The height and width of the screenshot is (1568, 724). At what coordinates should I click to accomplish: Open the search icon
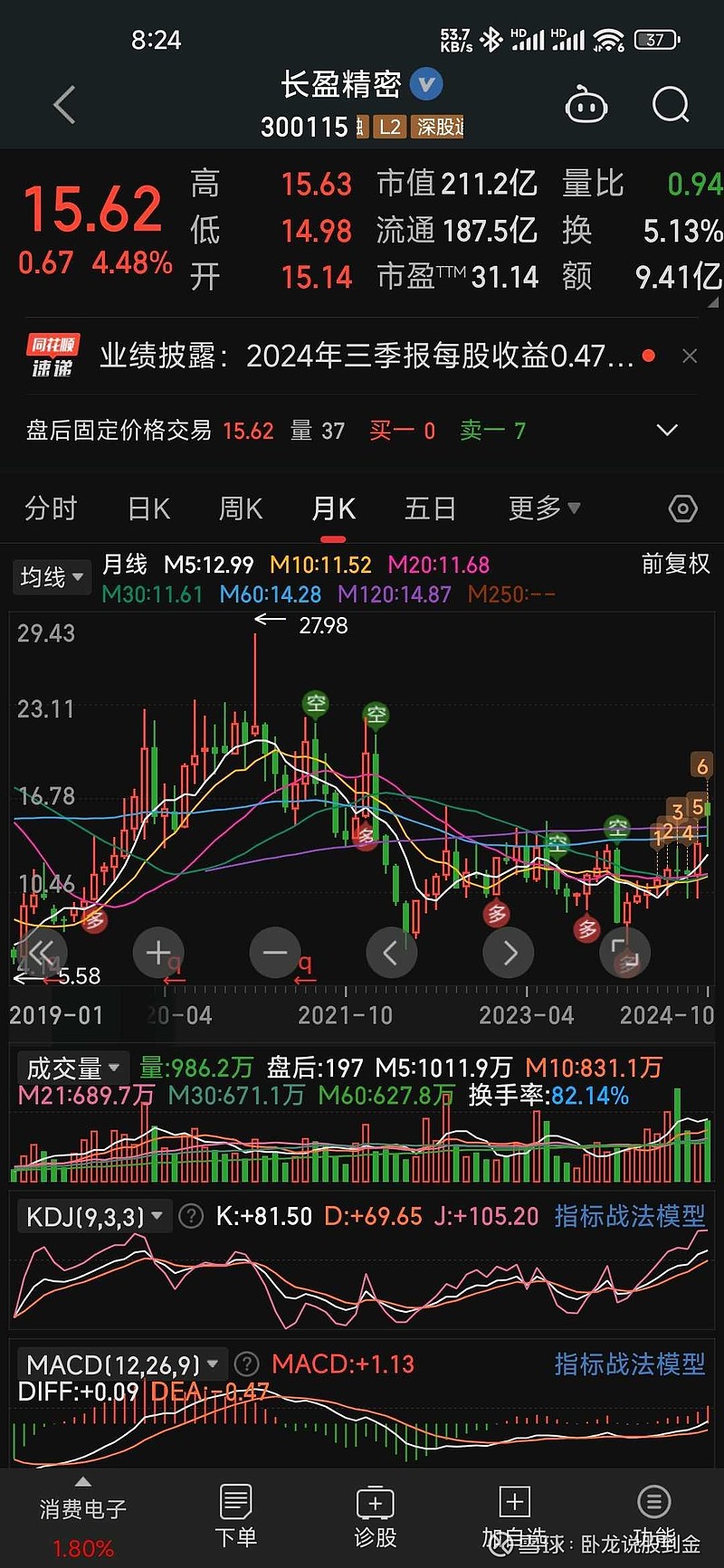point(670,104)
